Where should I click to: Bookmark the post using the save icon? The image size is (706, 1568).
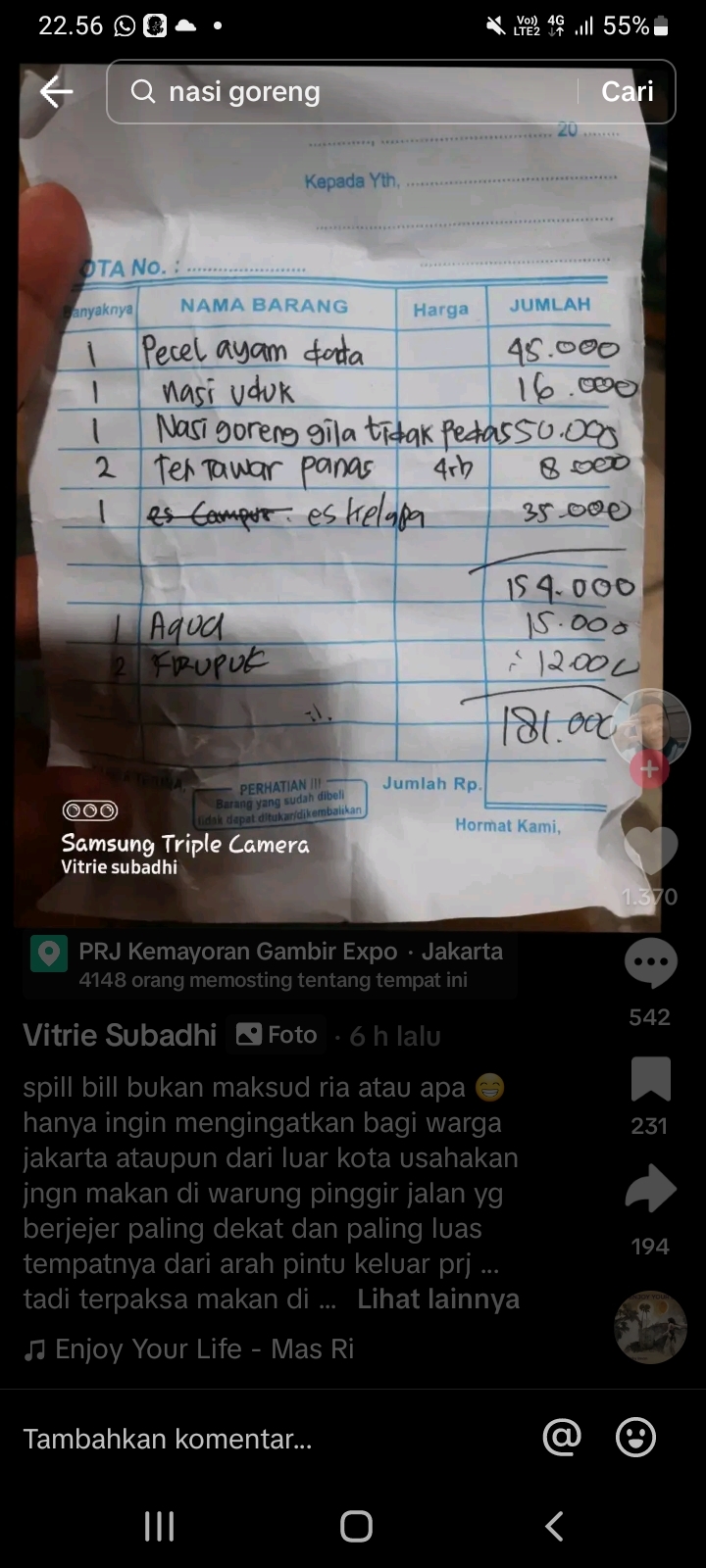650,1078
